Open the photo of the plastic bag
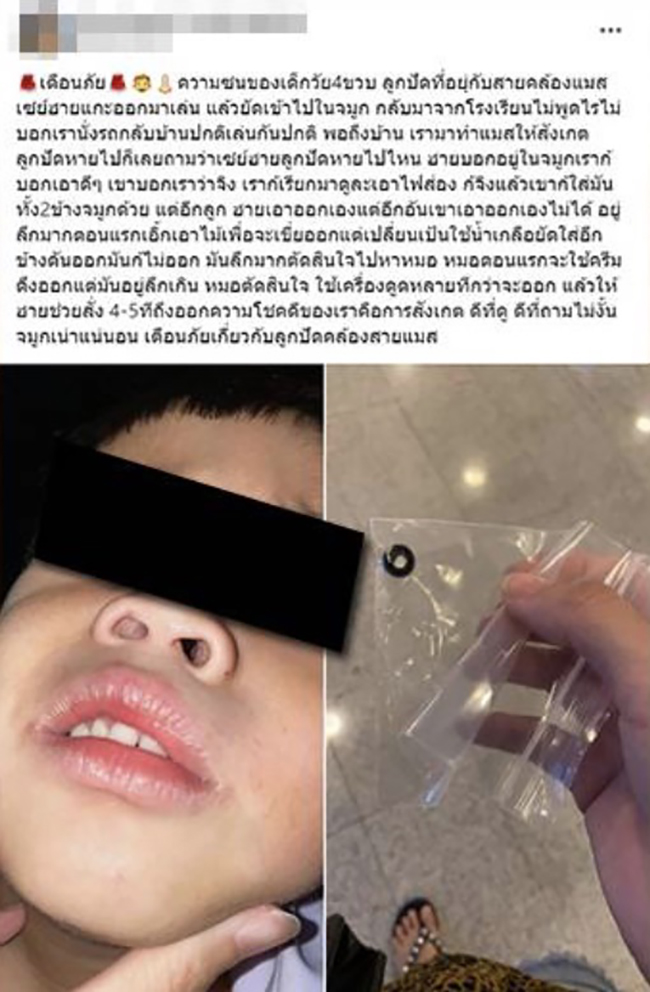Viewport: 650px width, 992px height. [489, 680]
